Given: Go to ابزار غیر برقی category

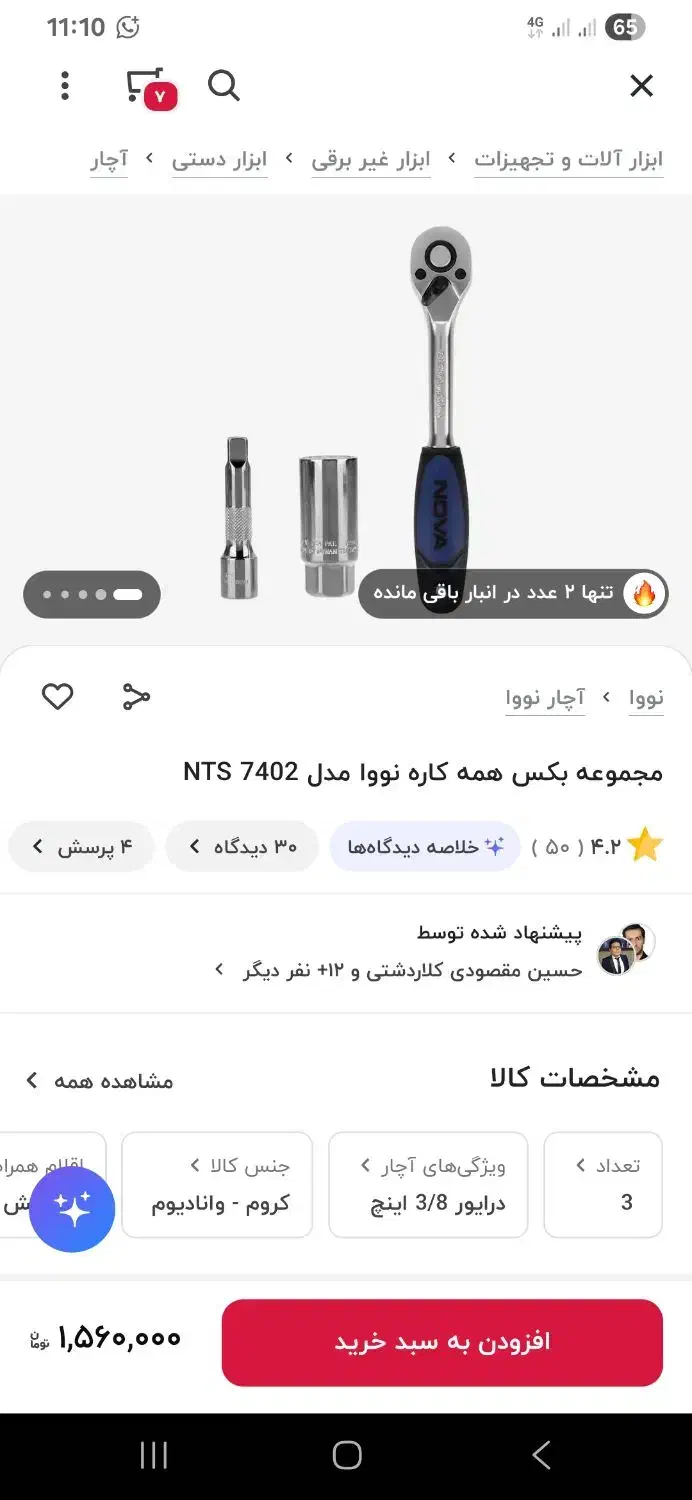Looking at the screenshot, I should [x=370, y=160].
